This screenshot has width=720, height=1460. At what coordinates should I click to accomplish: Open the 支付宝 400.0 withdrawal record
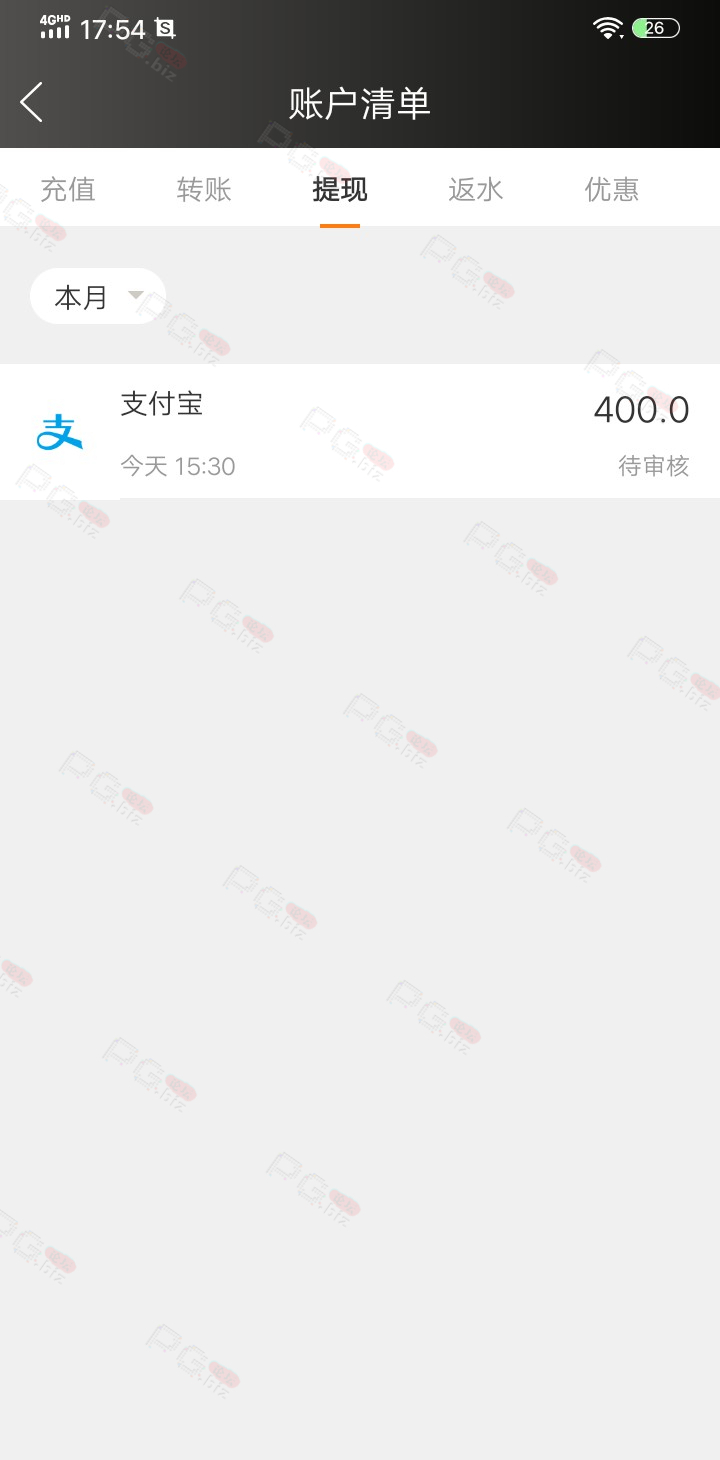click(x=360, y=431)
